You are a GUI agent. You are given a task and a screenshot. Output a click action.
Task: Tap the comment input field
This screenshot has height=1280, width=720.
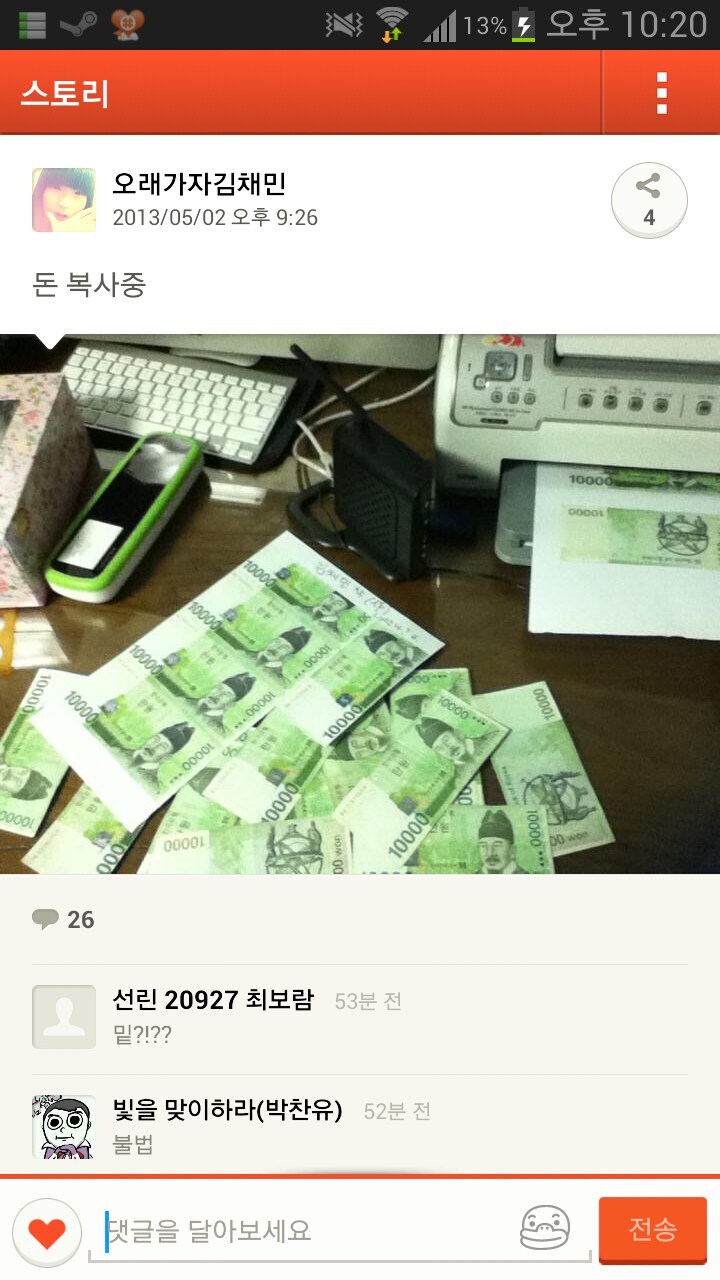(x=300, y=1230)
